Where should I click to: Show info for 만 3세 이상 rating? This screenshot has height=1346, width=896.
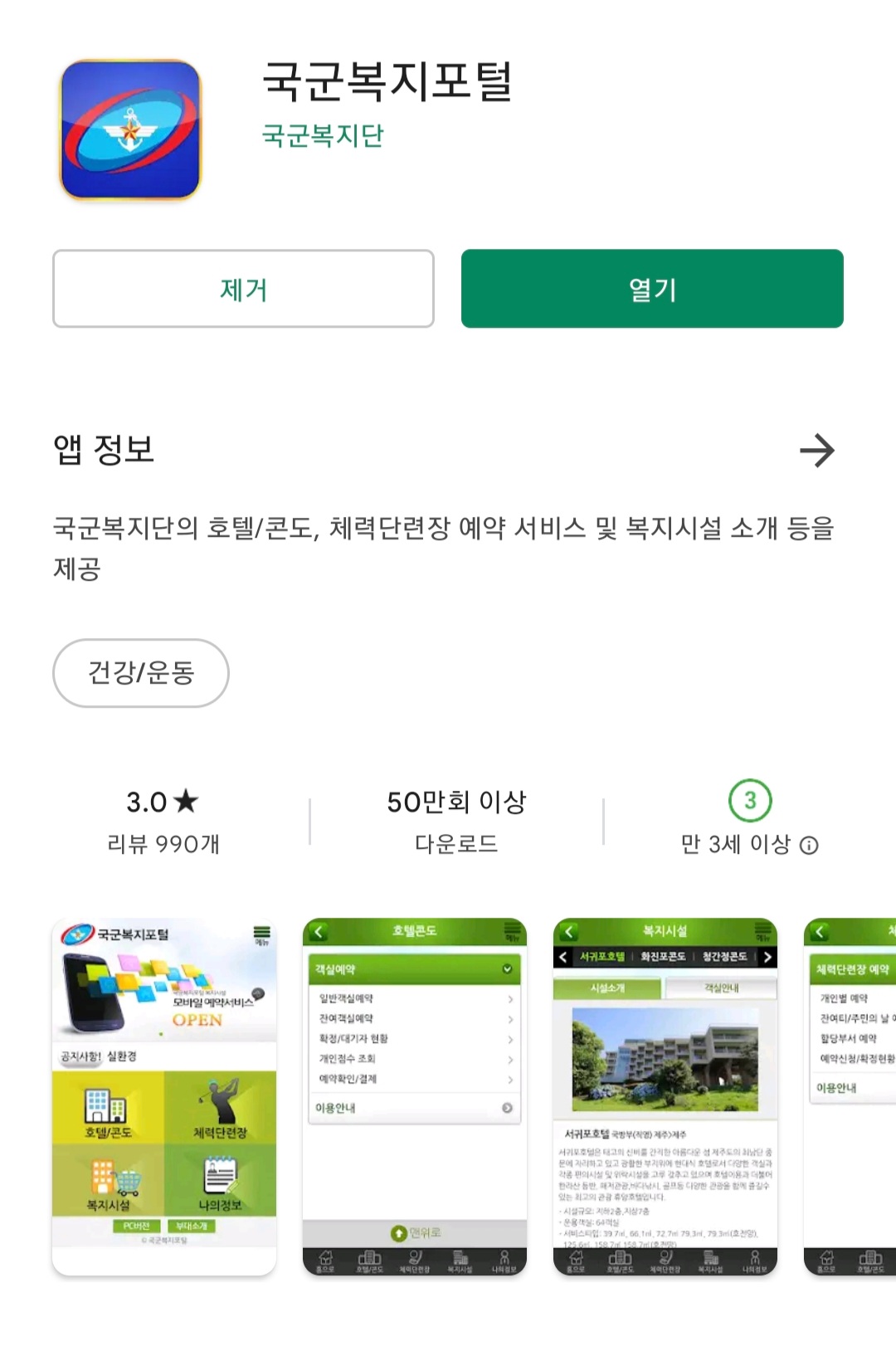click(808, 845)
